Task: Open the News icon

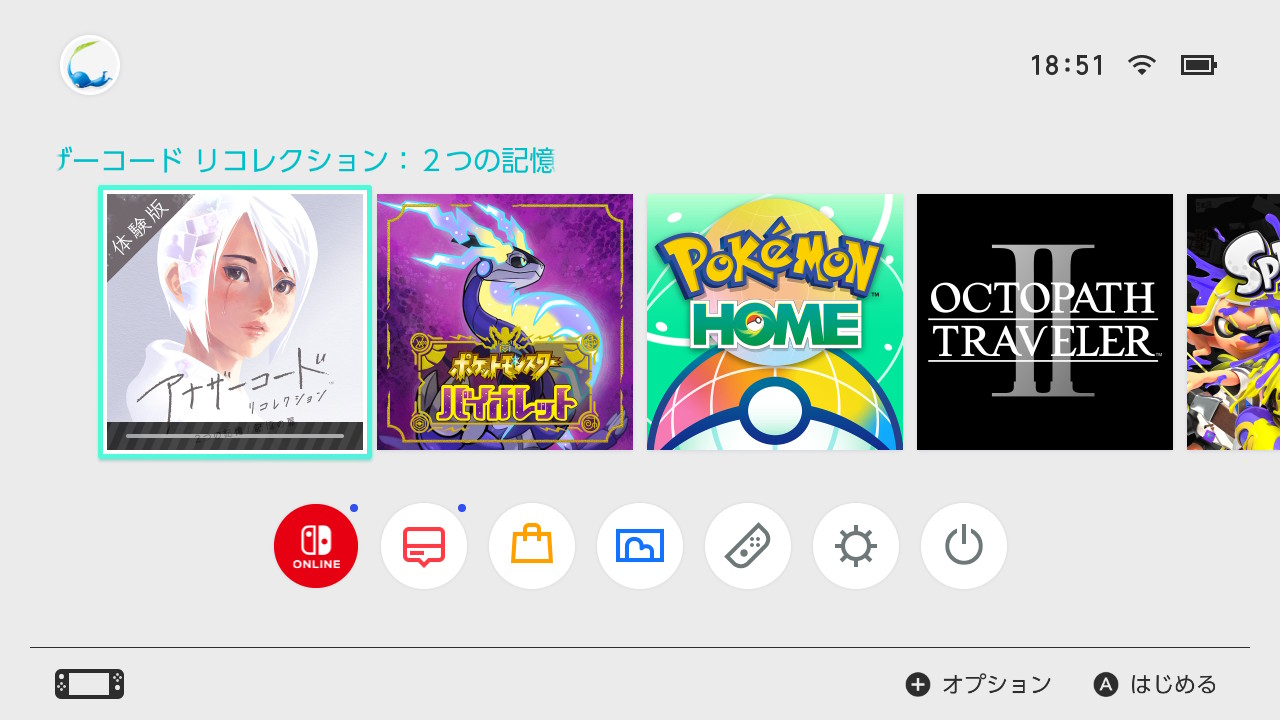Action: pos(424,546)
